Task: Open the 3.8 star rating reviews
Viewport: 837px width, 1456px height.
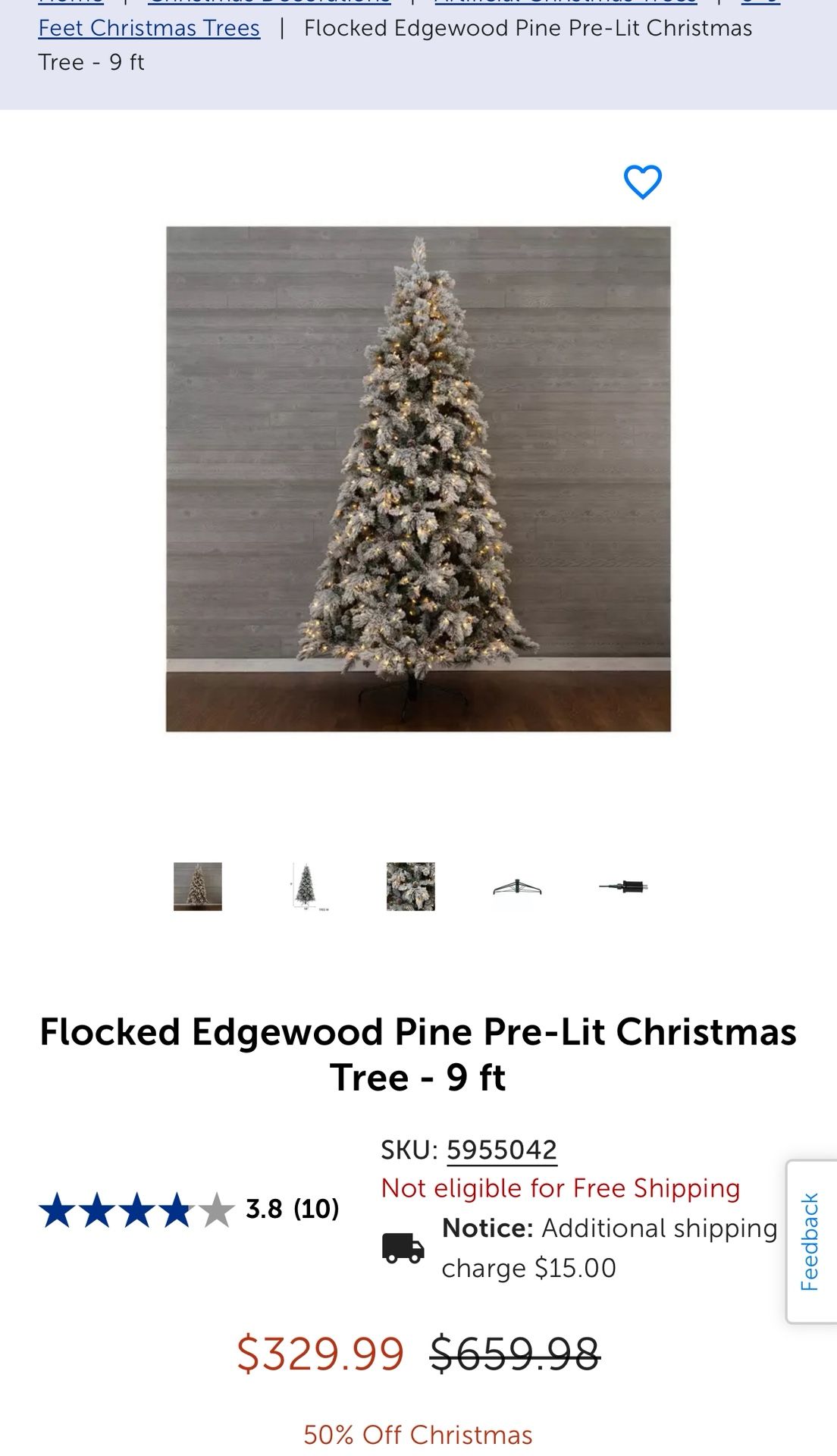Action: [190, 1209]
